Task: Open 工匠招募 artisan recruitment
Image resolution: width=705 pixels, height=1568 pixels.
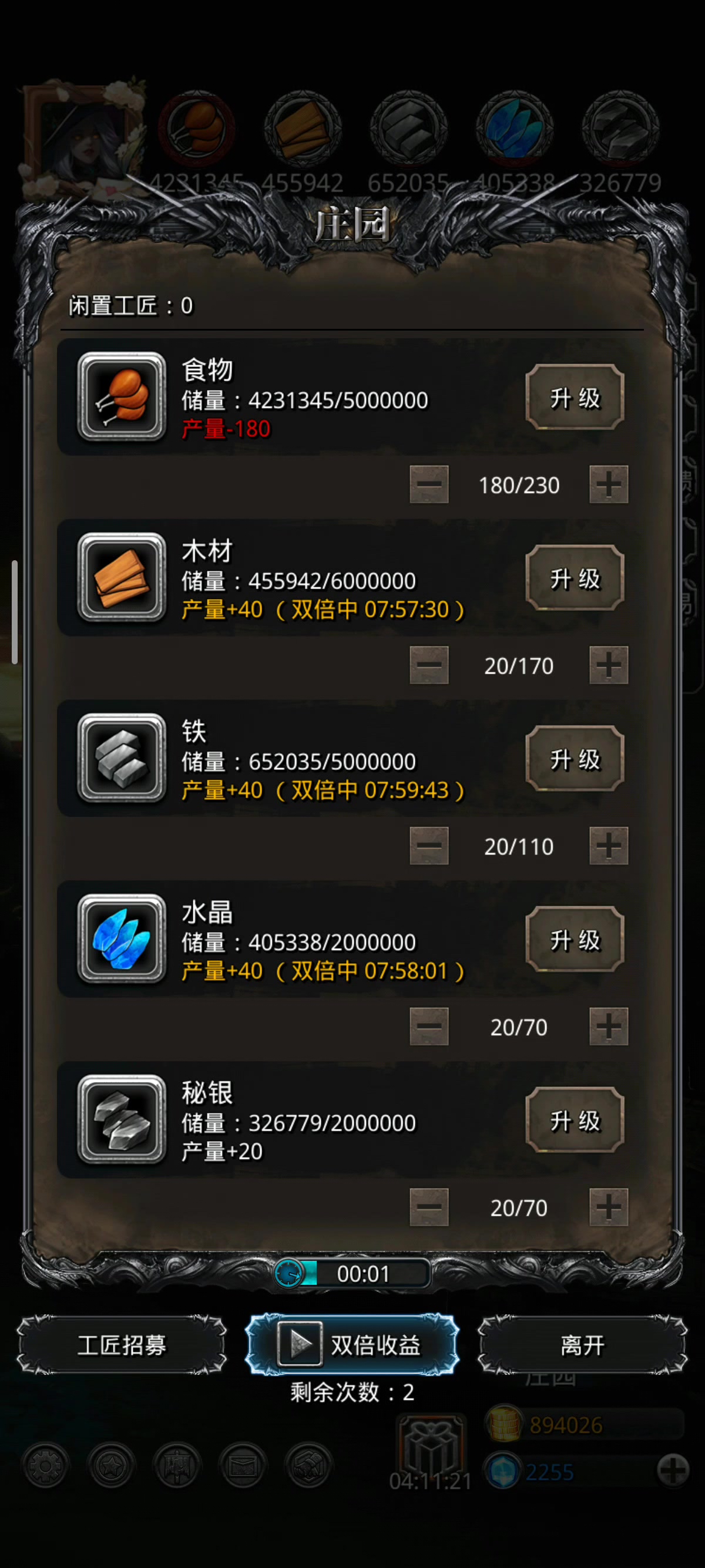Action: [x=122, y=1345]
